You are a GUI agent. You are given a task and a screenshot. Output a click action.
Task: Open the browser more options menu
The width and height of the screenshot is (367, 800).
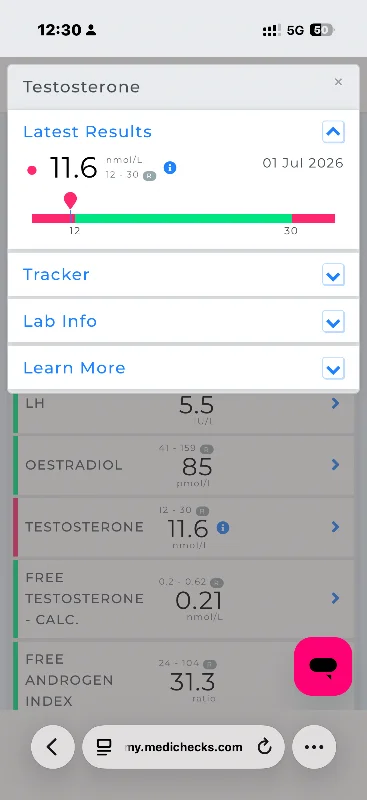(x=314, y=747)
